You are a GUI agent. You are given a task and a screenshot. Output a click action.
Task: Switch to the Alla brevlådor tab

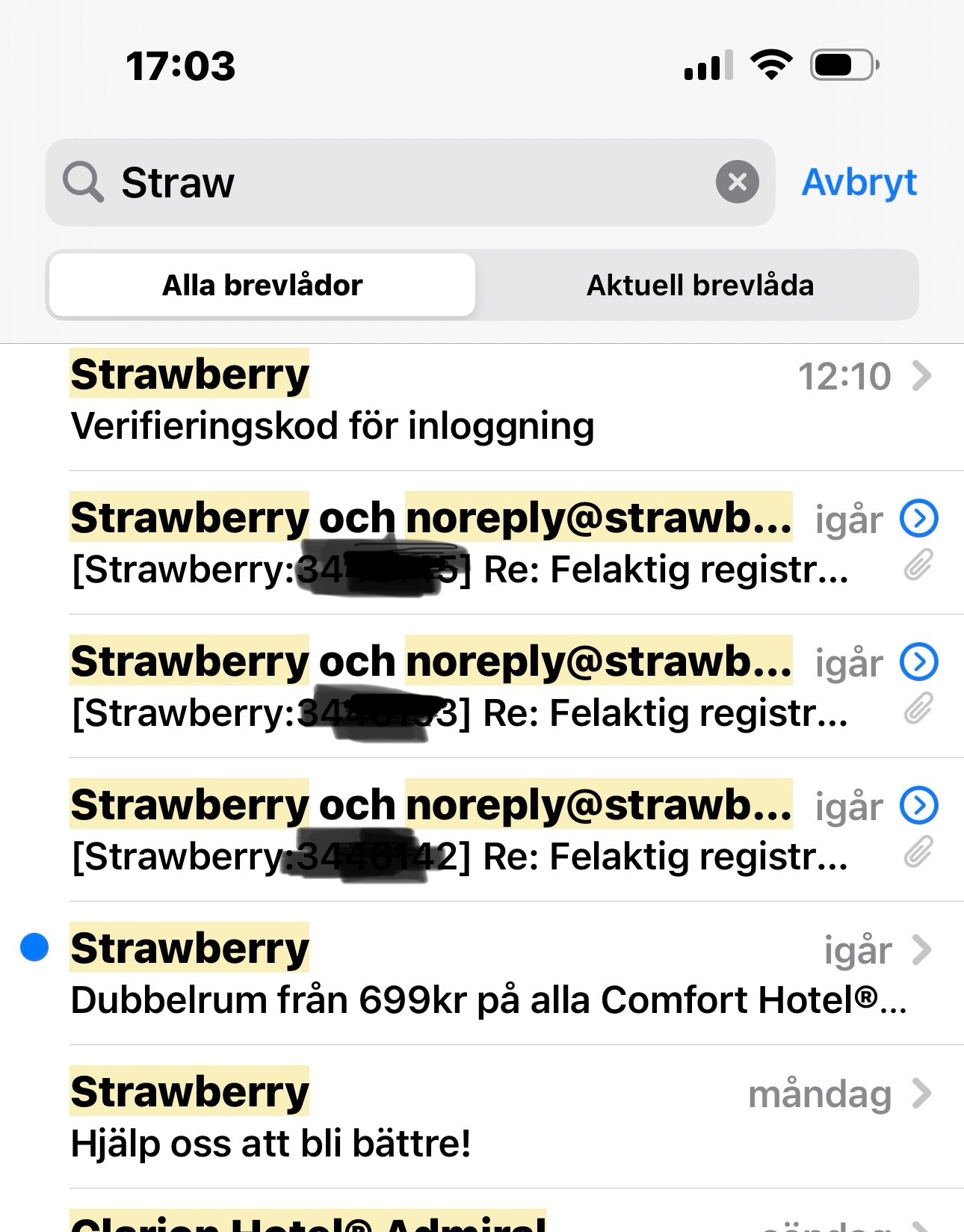click(x=262, y=286)
